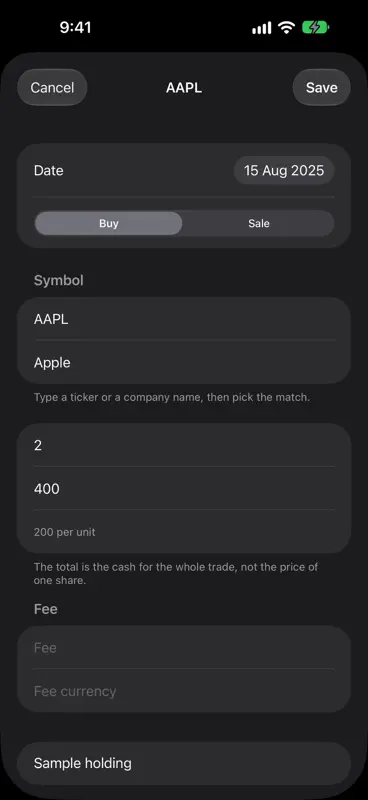Screen dimensions: 368x800
Task: Edit the AAPL ticker symbol field
Action: [x=184, y=319]
